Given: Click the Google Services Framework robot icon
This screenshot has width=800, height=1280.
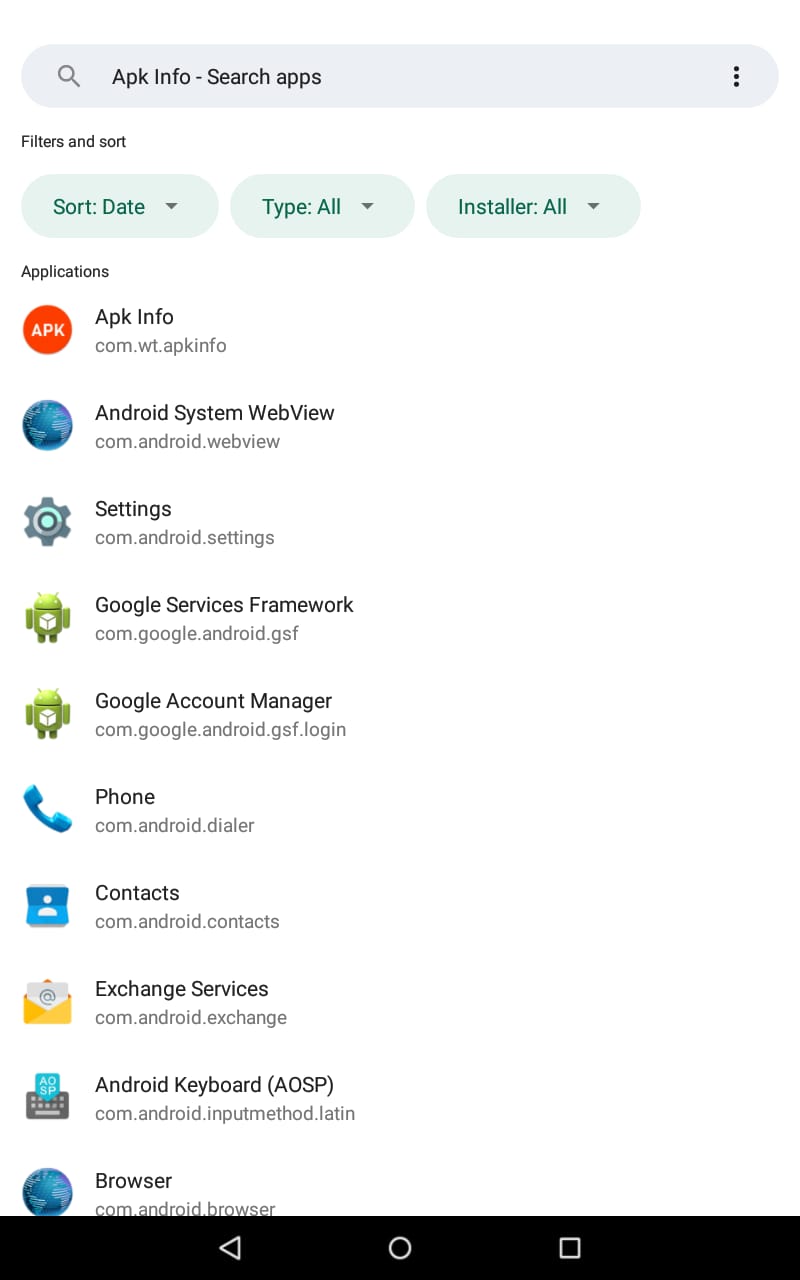Looking at the screenshot, I should pyautogui.click(x=47, y=618).
